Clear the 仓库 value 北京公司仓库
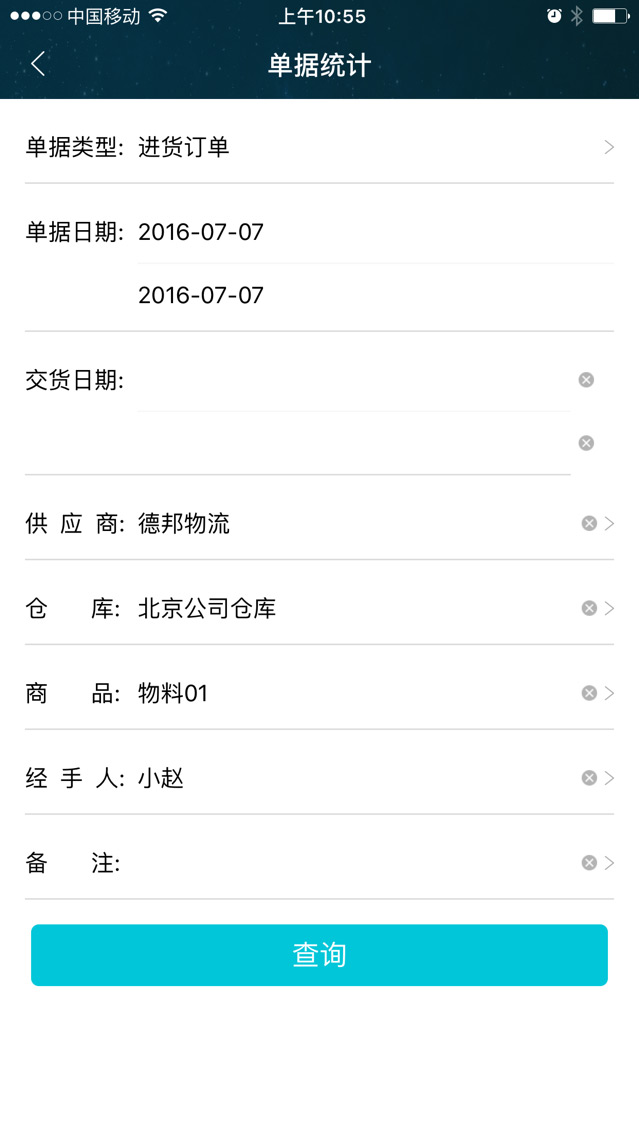The width and height of the screenshot is (639, 1136). click(x=589, y=608)
